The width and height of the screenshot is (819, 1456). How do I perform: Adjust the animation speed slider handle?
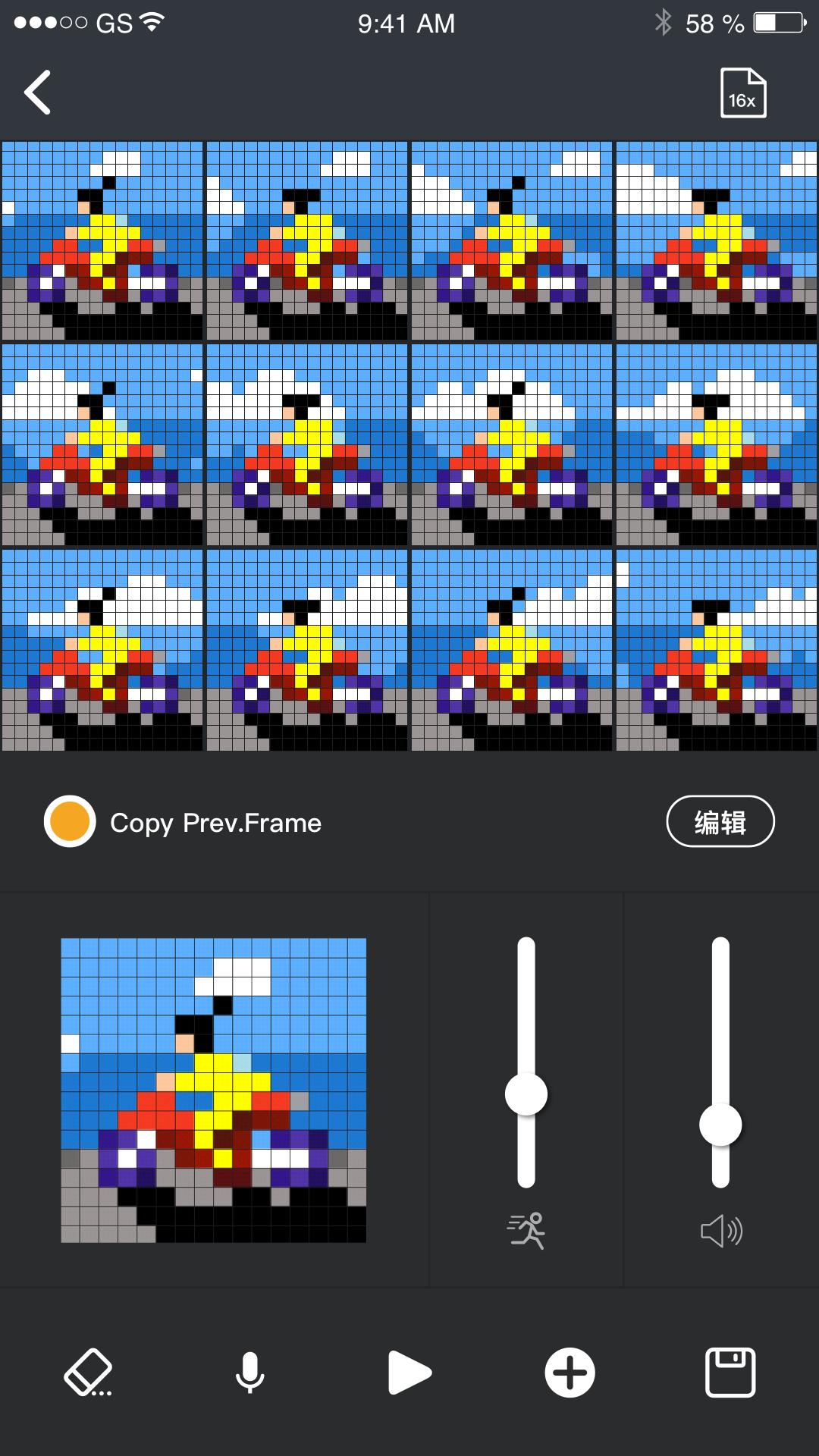click(526, 1094)
